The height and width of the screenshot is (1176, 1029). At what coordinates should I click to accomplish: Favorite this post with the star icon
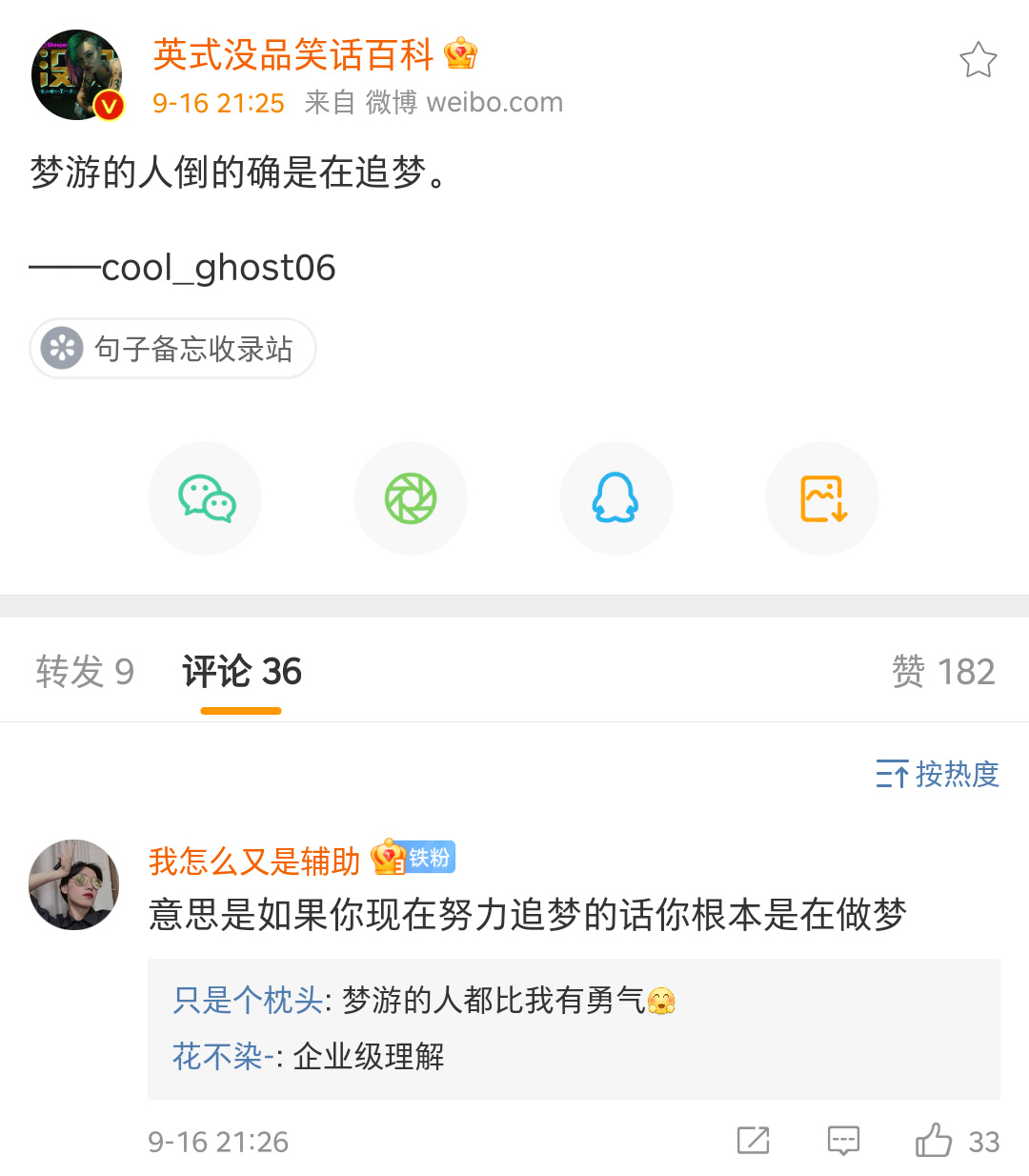(x=978, y=60)
